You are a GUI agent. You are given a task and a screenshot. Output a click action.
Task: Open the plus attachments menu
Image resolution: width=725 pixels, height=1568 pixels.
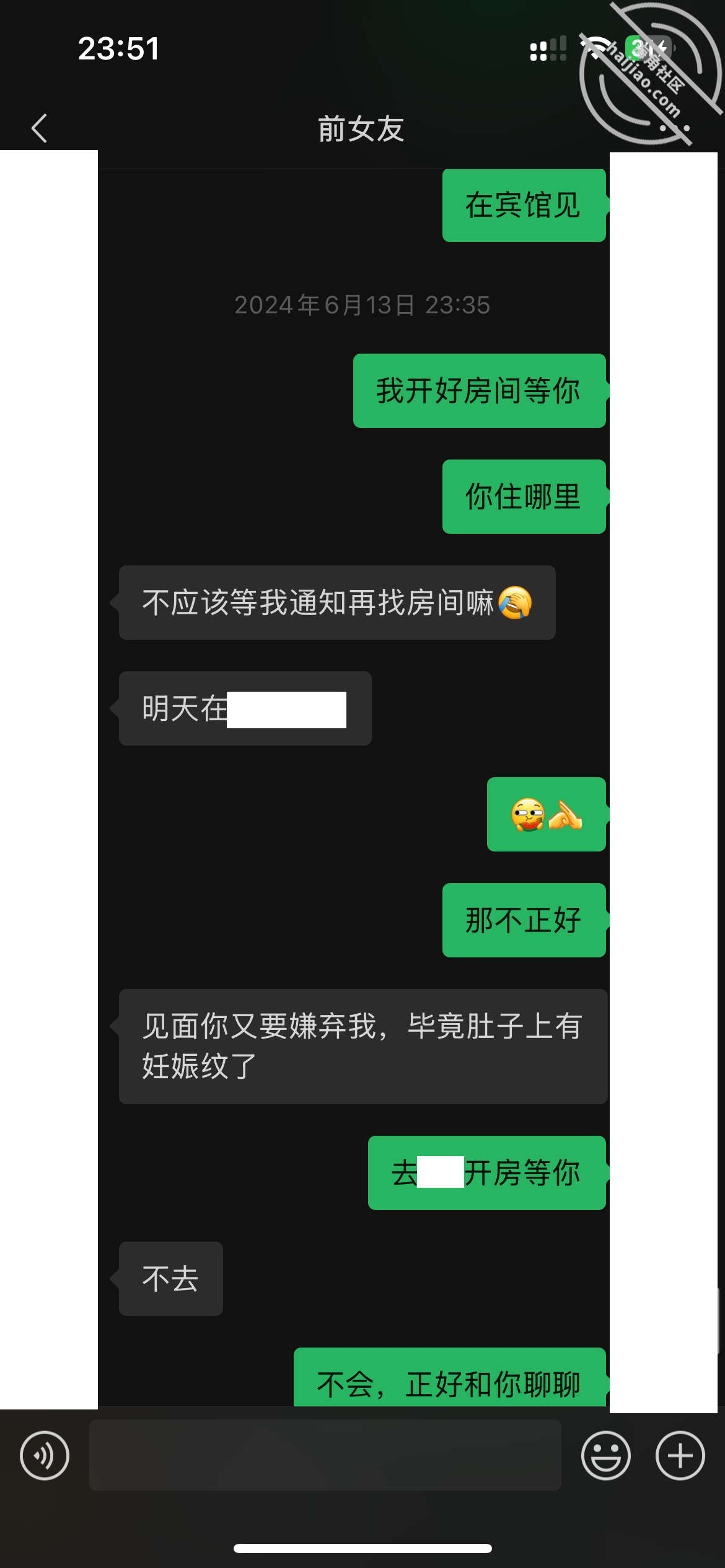[x=680, y=1455]
